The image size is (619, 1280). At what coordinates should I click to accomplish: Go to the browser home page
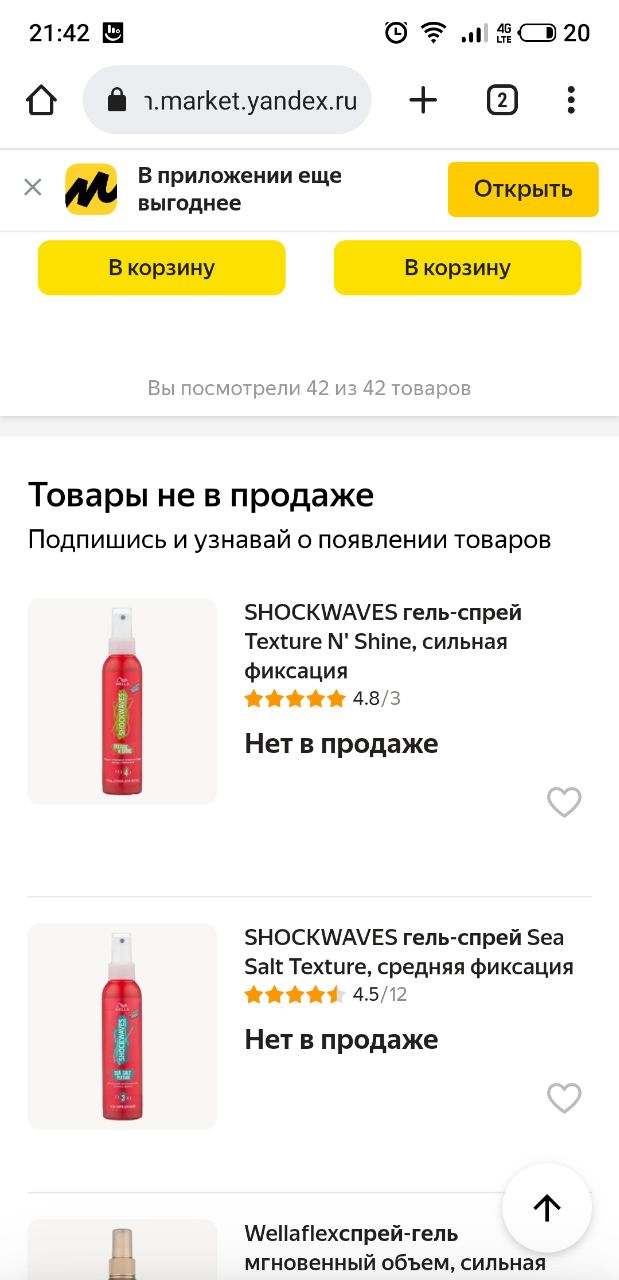(42, 100)
